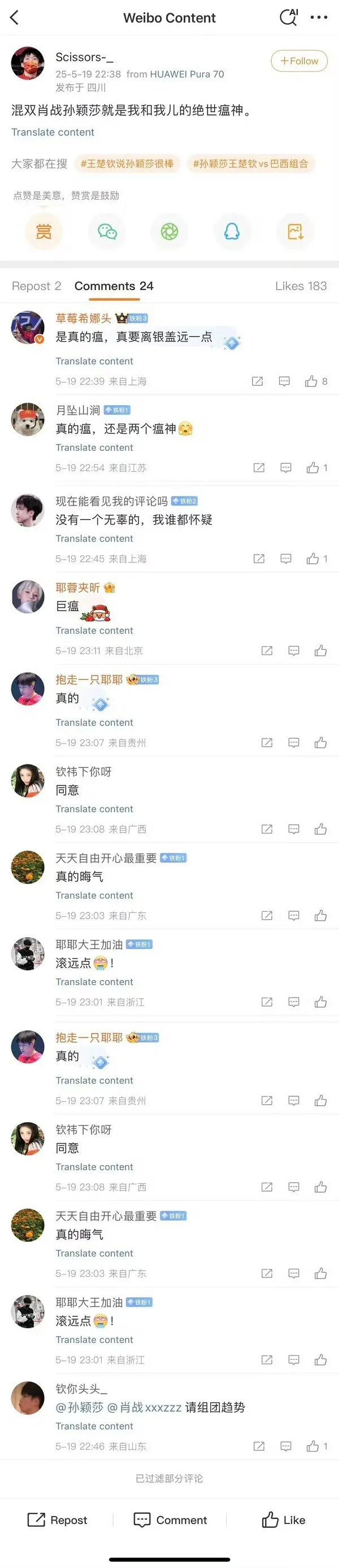Tap Translate content under the main post
The height and width of the screenshot is (1568, 339).
[53, 132]
